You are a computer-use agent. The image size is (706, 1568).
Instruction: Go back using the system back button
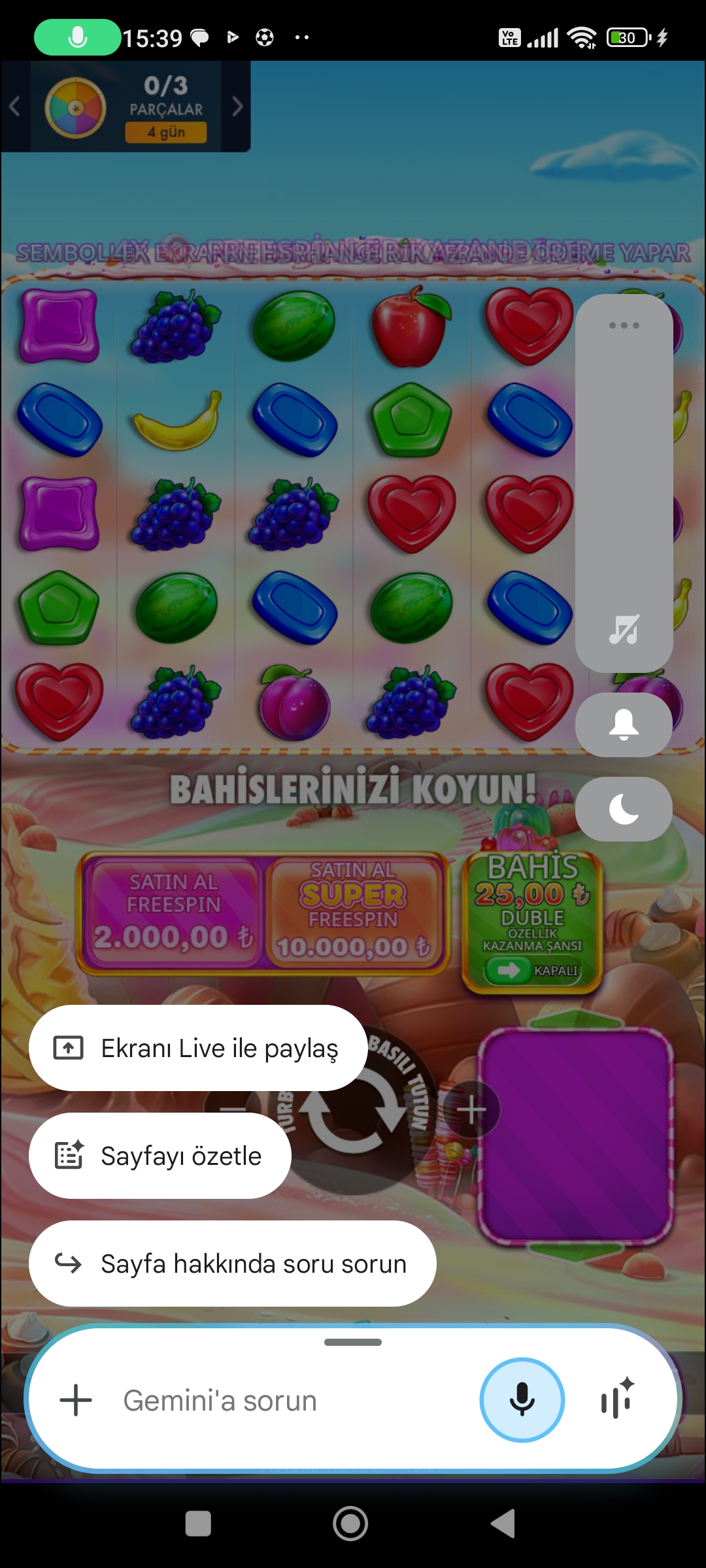pos(503,1524)
